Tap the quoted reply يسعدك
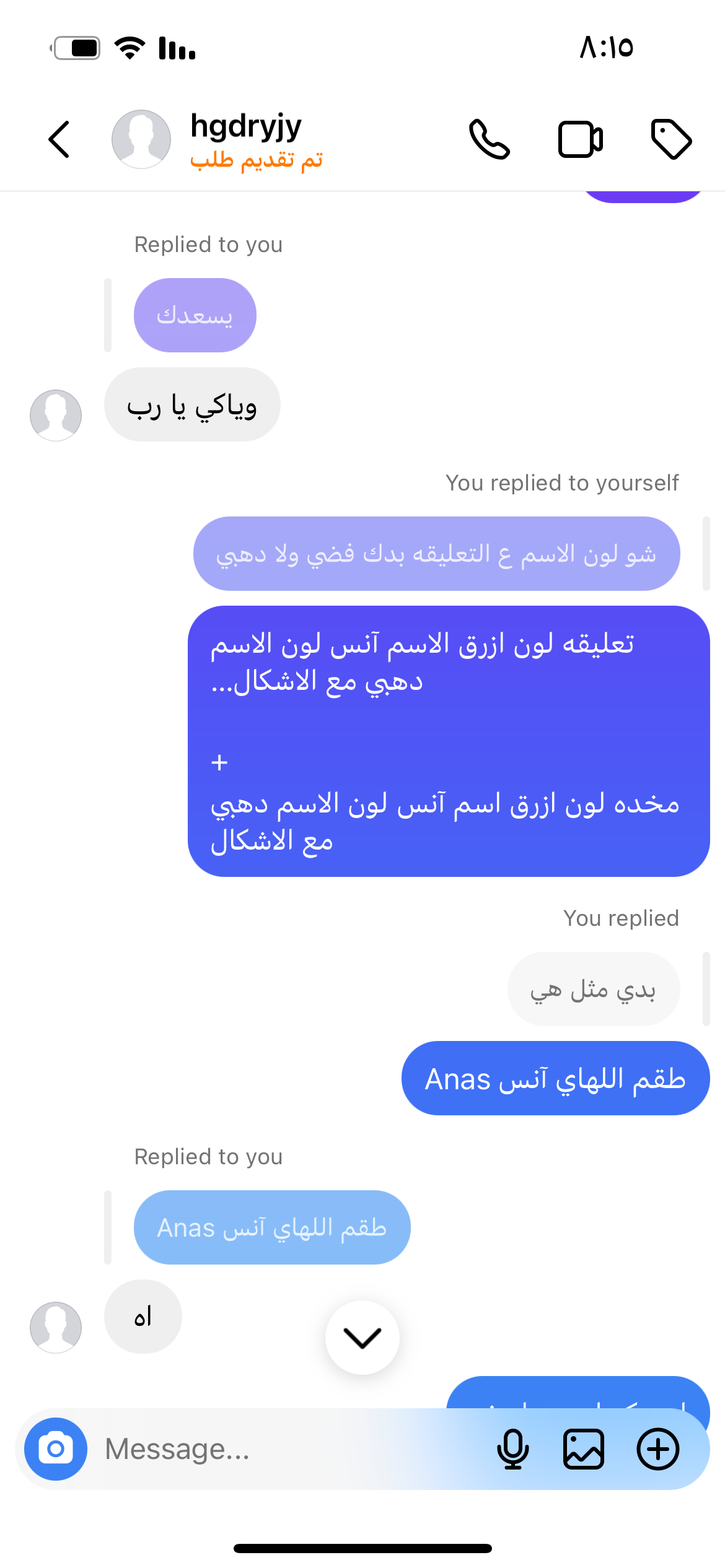The image size is (725, 1568). pyautogui.click(x=195, y=315)
